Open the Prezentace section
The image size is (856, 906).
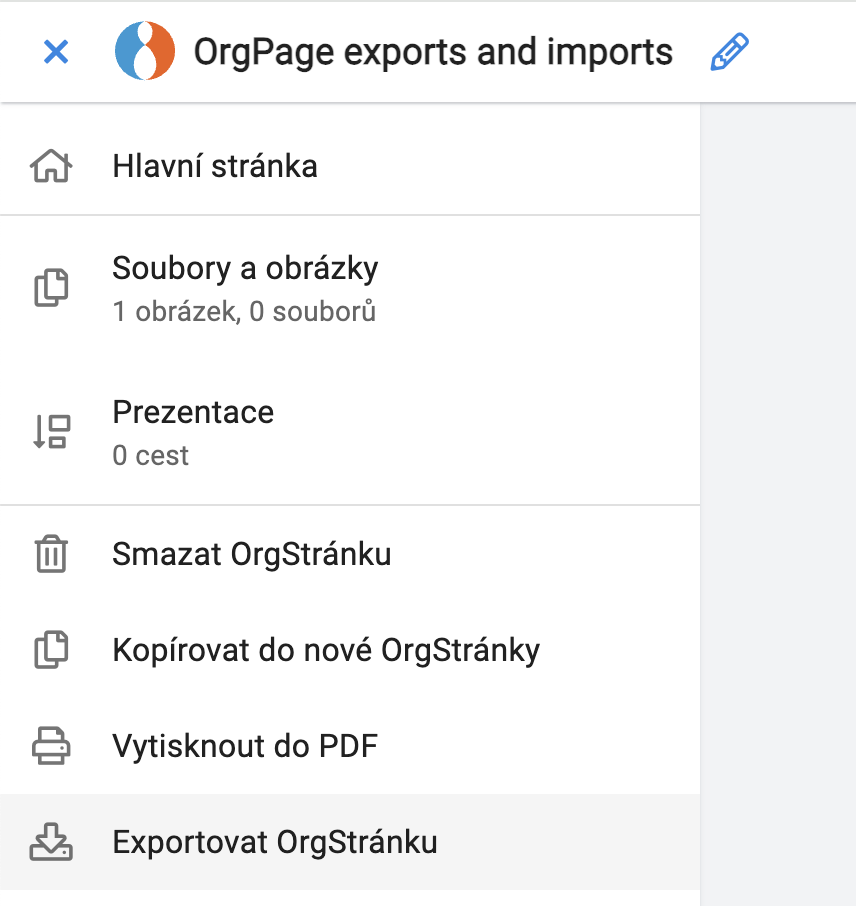[x=193, y=411]
